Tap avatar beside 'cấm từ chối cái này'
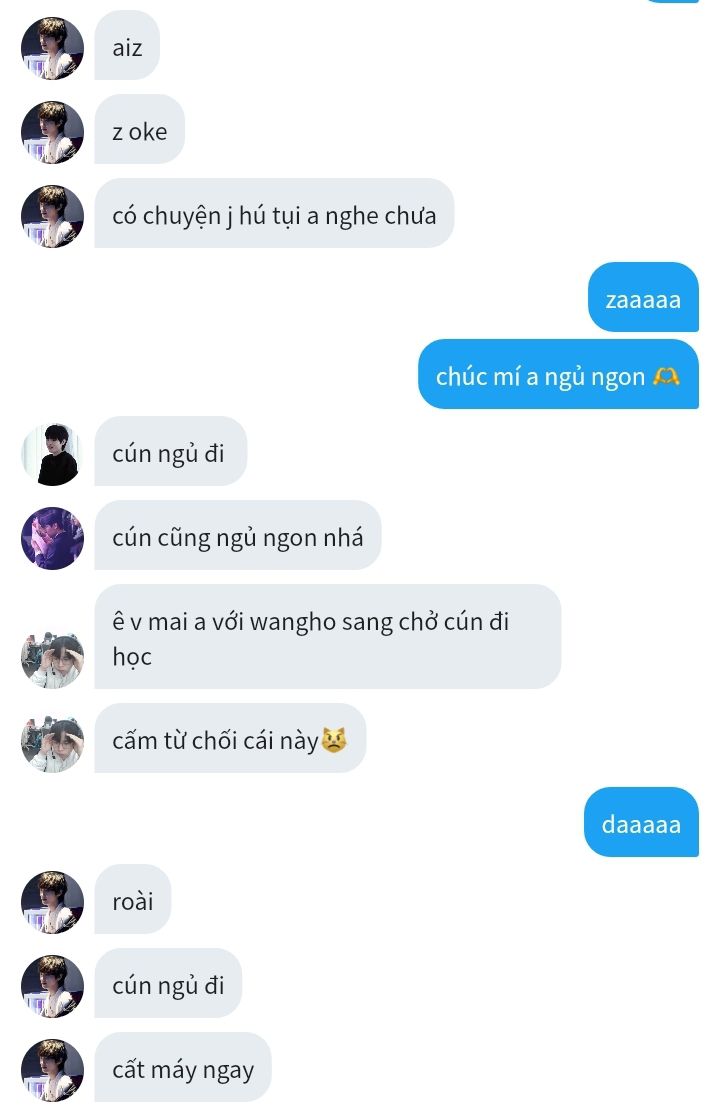 [x=52, y=742]
